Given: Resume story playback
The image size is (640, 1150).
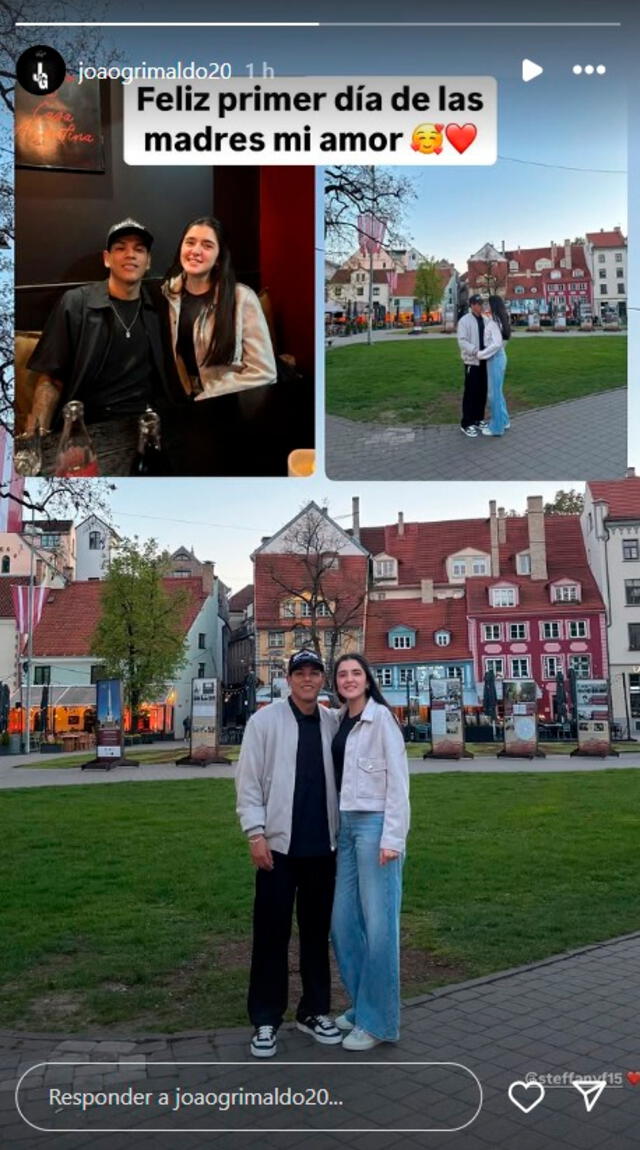Looking at the screenshot, I should [x=531, y=70].
